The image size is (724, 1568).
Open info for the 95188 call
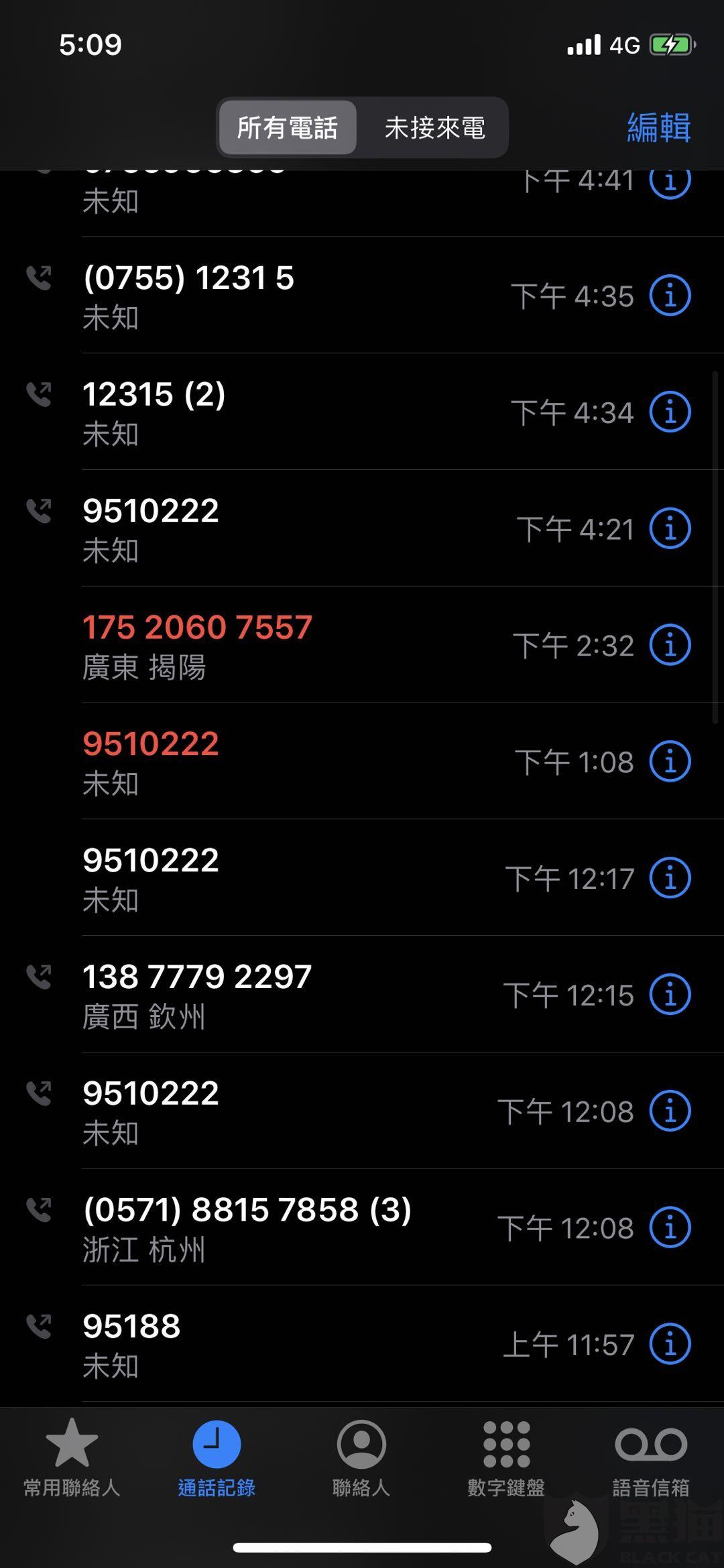[x=670, y=1344]
